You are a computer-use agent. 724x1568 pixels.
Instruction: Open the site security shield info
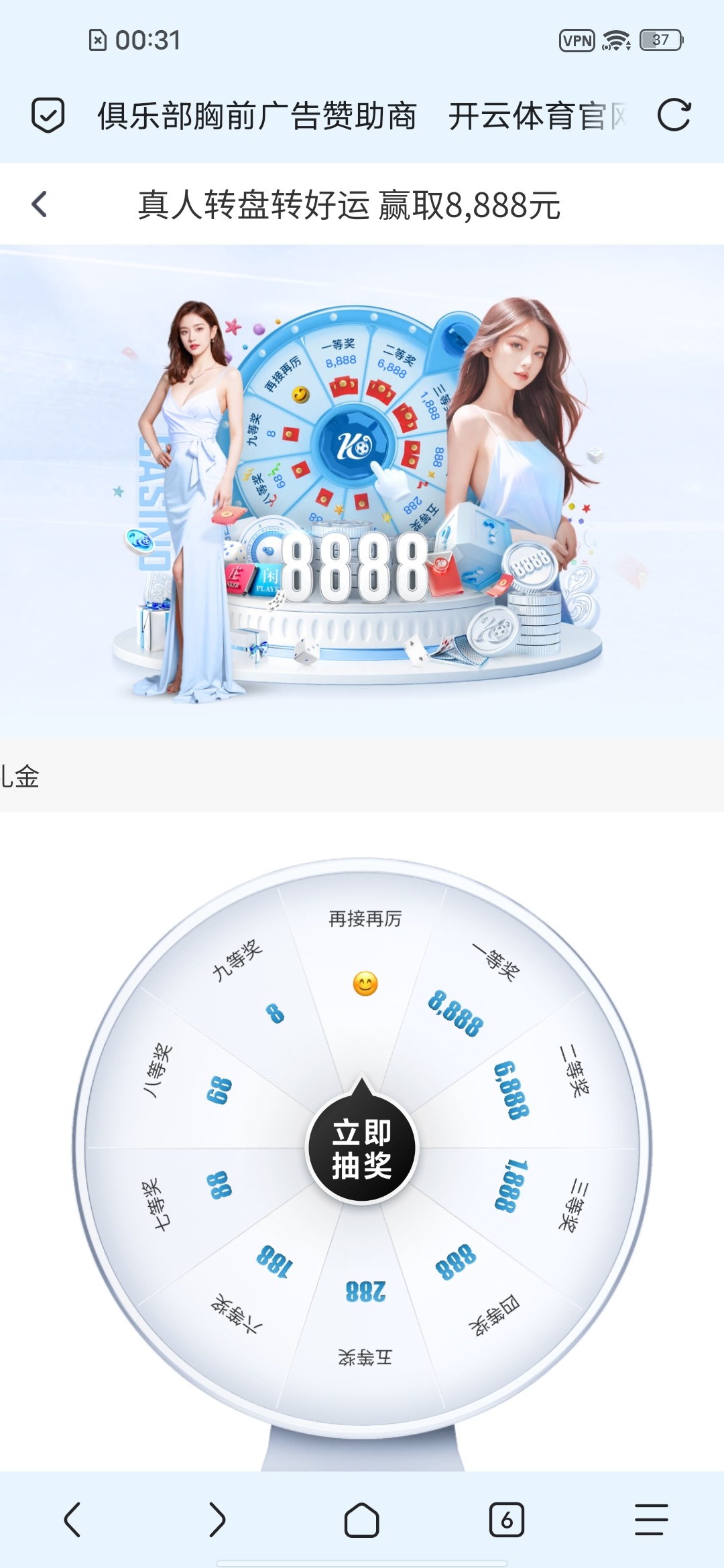(48, 115)
